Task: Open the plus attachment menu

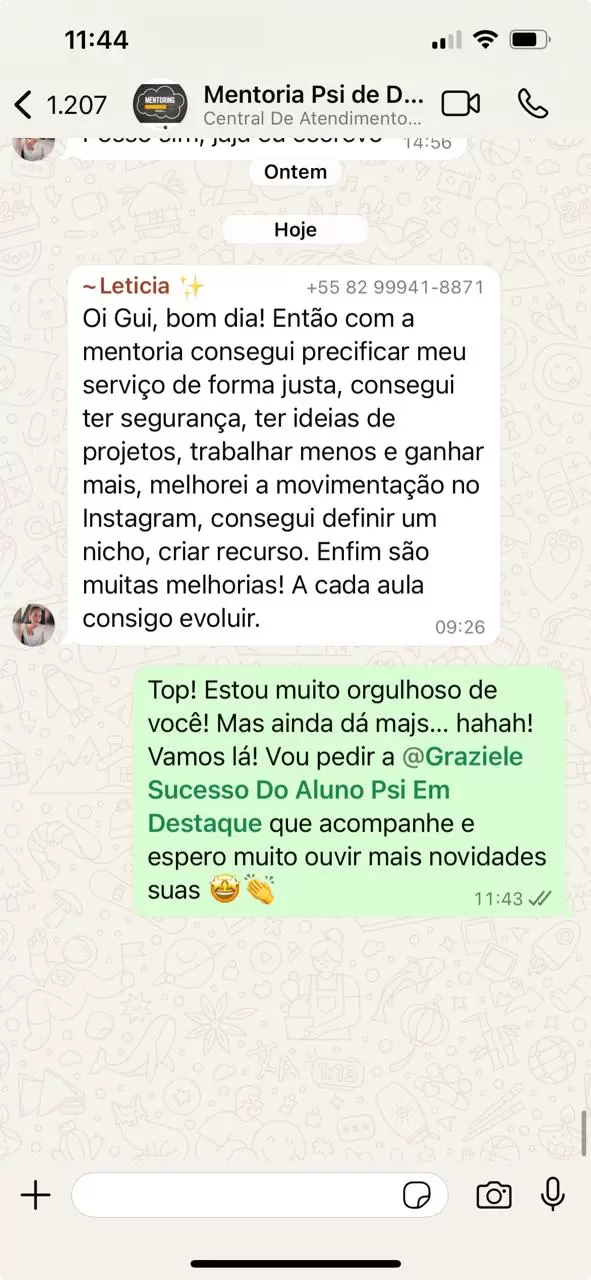Action: [x=36, y=1194]
